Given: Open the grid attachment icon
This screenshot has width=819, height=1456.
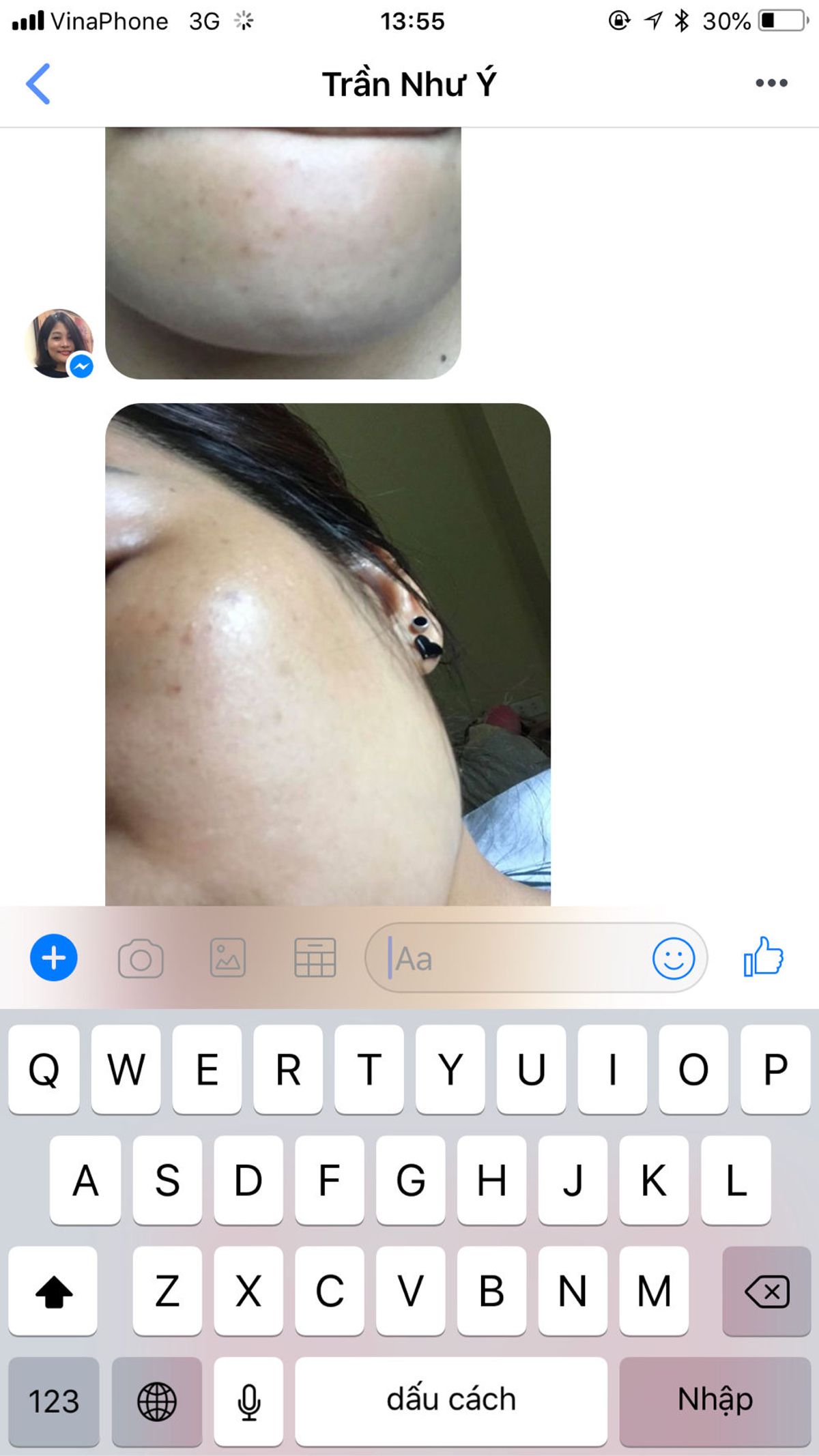Looking at the screenshot, I should pyautogui.click(x=315, y=958).
